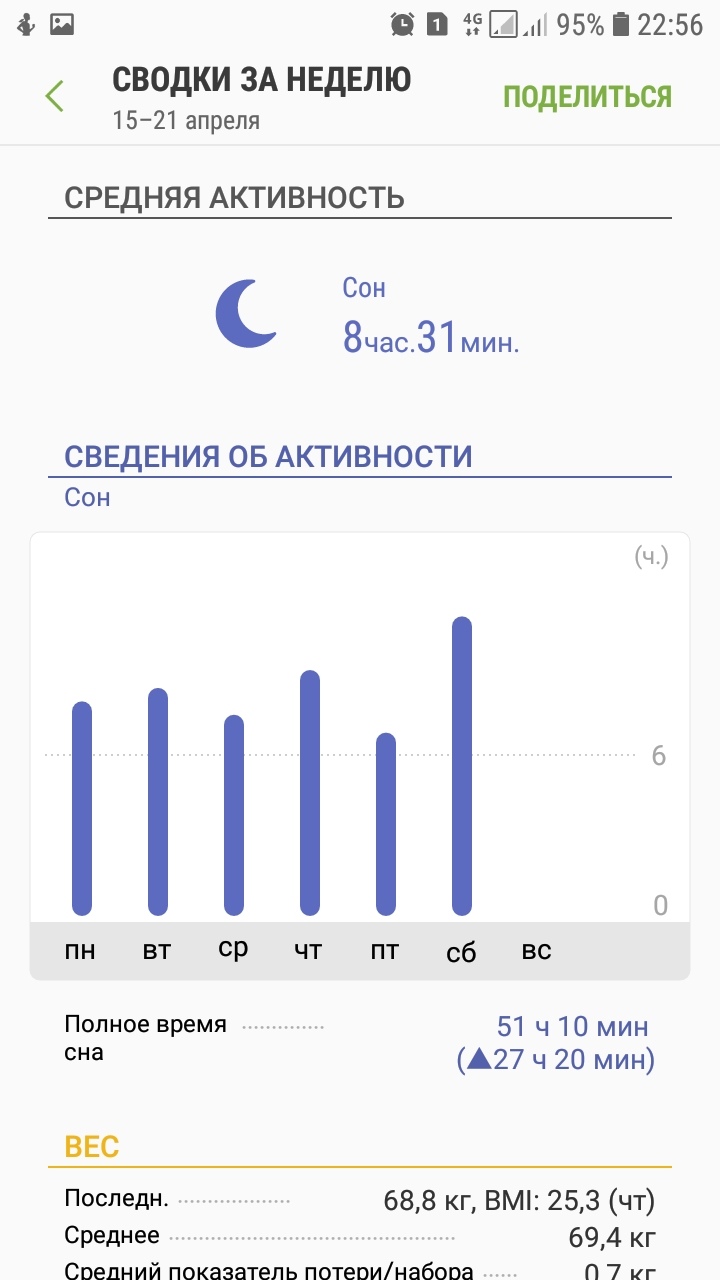Go back using the green arrow
720x1280 pixels.
pos(54,97)
